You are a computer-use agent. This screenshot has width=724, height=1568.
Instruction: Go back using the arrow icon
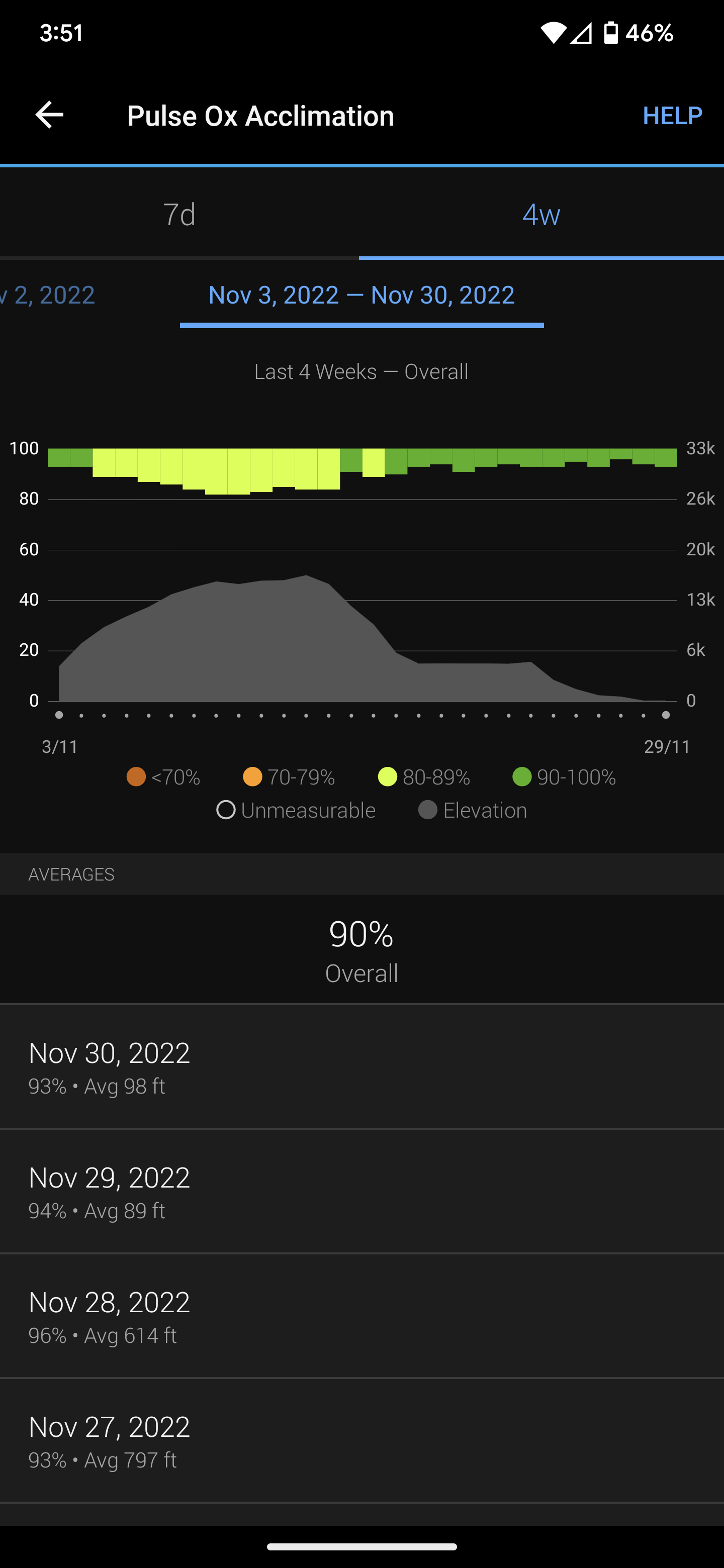(x=49, y=115)
